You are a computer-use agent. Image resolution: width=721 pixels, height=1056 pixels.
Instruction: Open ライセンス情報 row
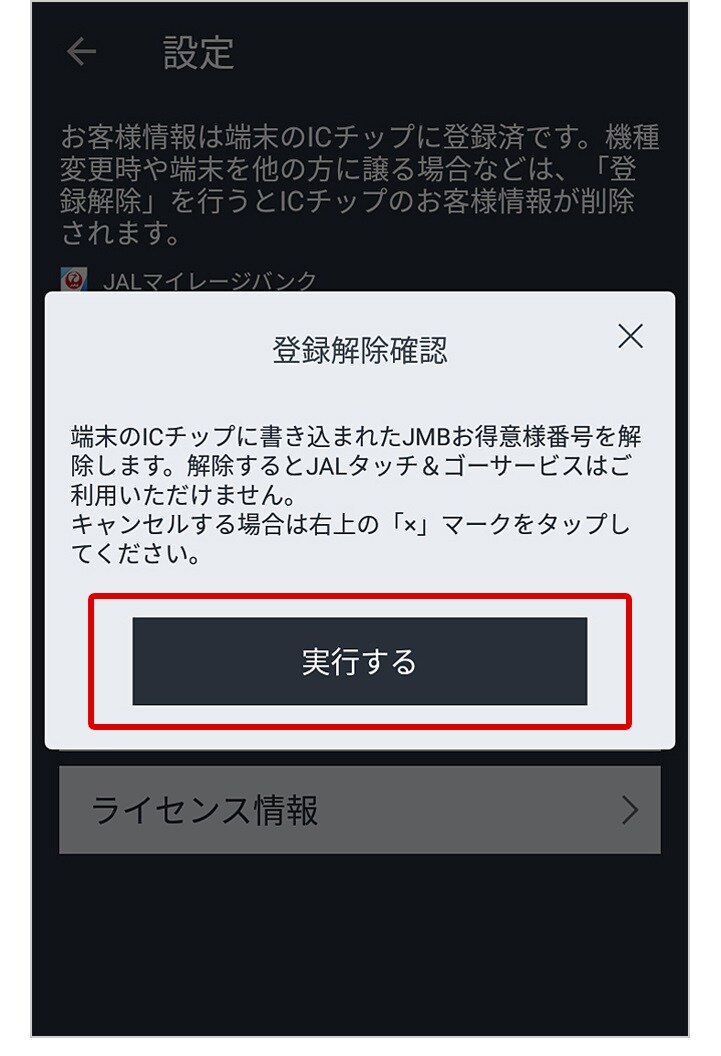tap(359, 810)
